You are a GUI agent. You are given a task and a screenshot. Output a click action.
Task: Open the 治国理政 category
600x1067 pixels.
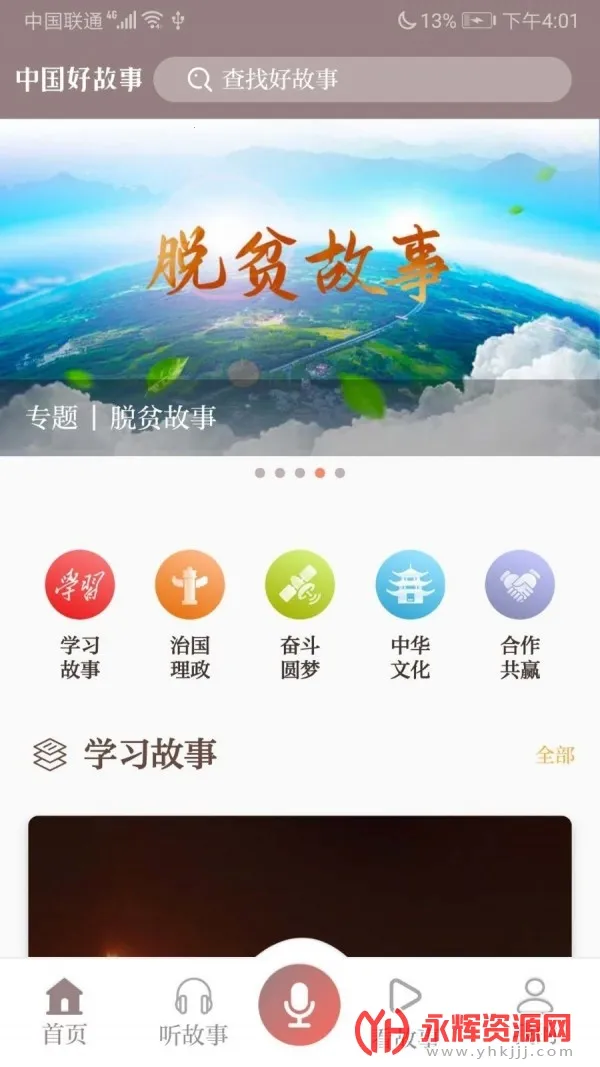[190, 613]
